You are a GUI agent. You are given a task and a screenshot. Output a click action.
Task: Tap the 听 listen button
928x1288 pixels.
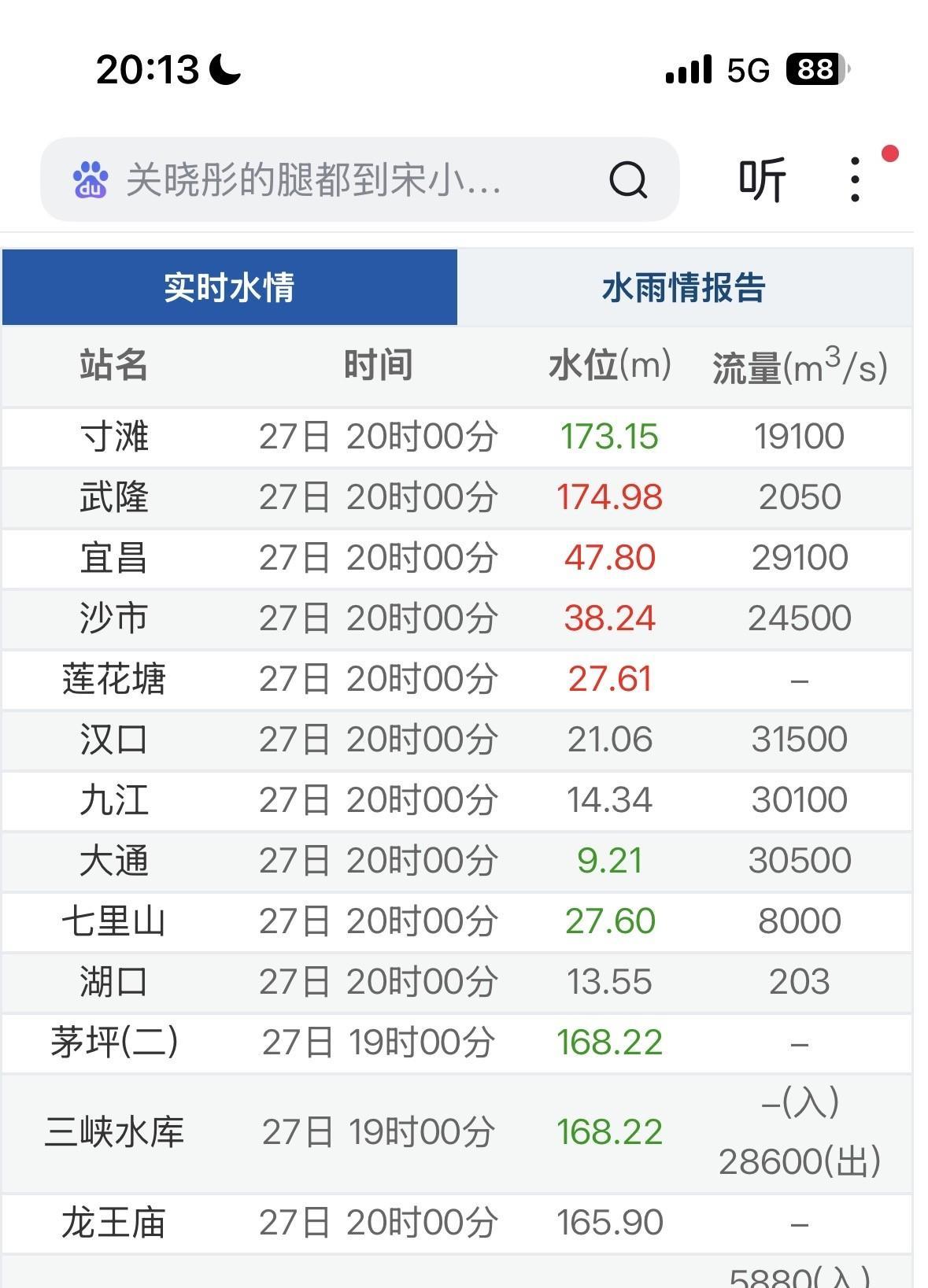click(x=762, y=180)
